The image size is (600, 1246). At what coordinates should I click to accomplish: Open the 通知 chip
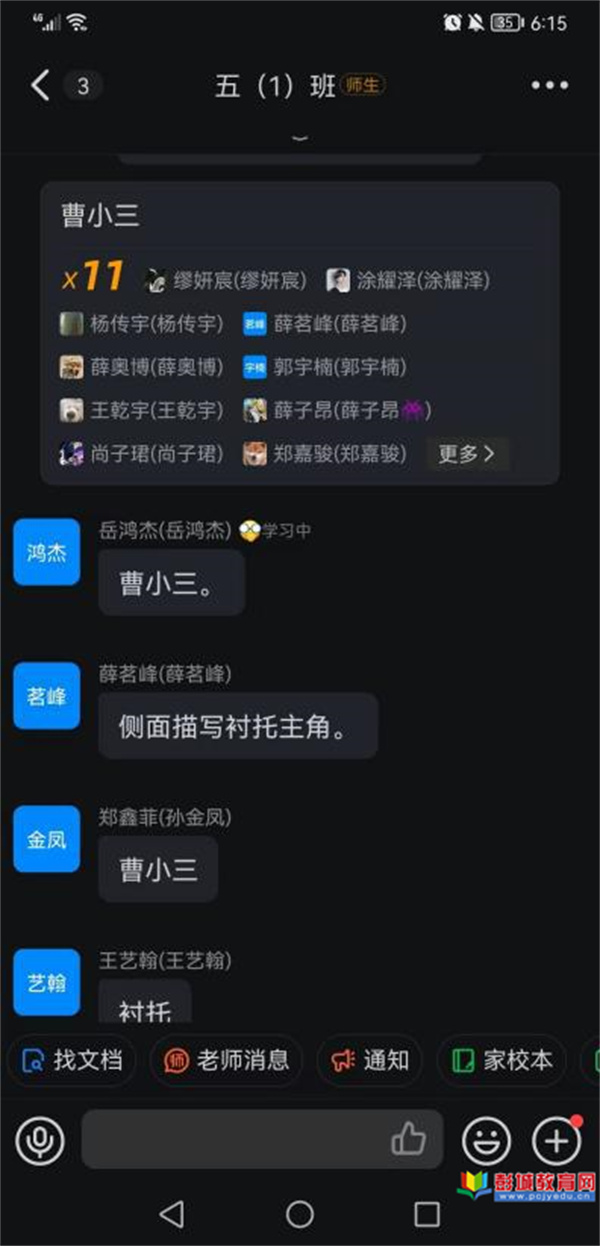click(370, 1060)
